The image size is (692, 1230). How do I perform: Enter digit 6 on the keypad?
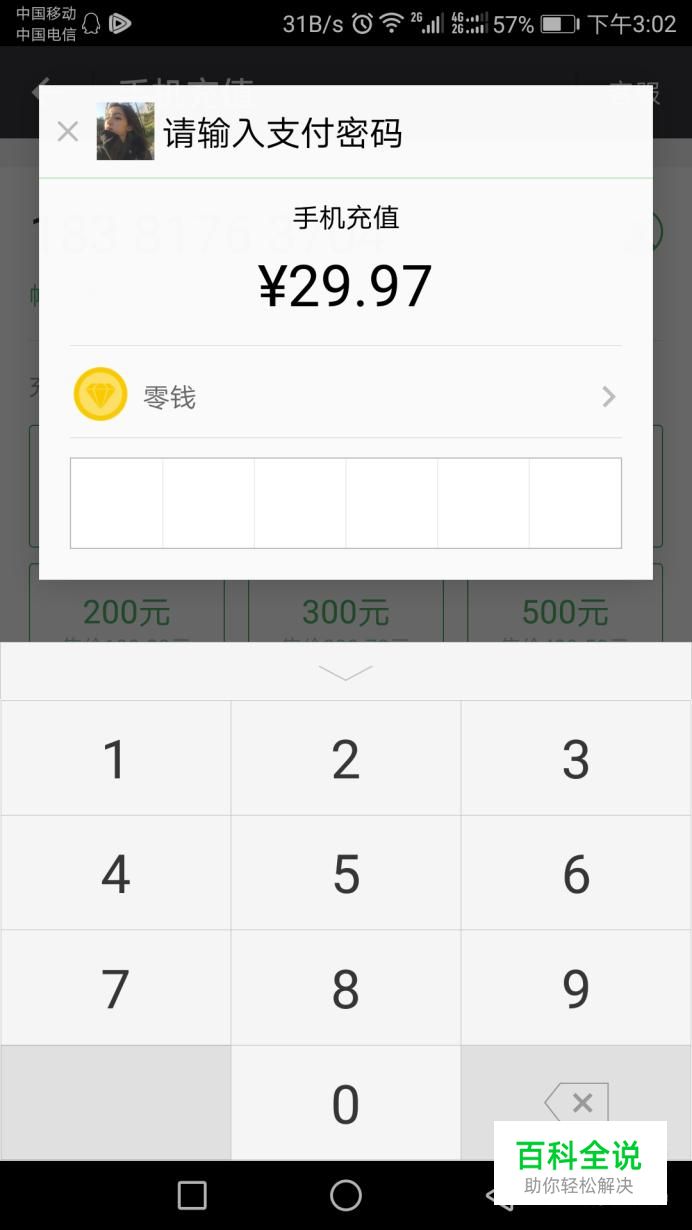[577, 874]
